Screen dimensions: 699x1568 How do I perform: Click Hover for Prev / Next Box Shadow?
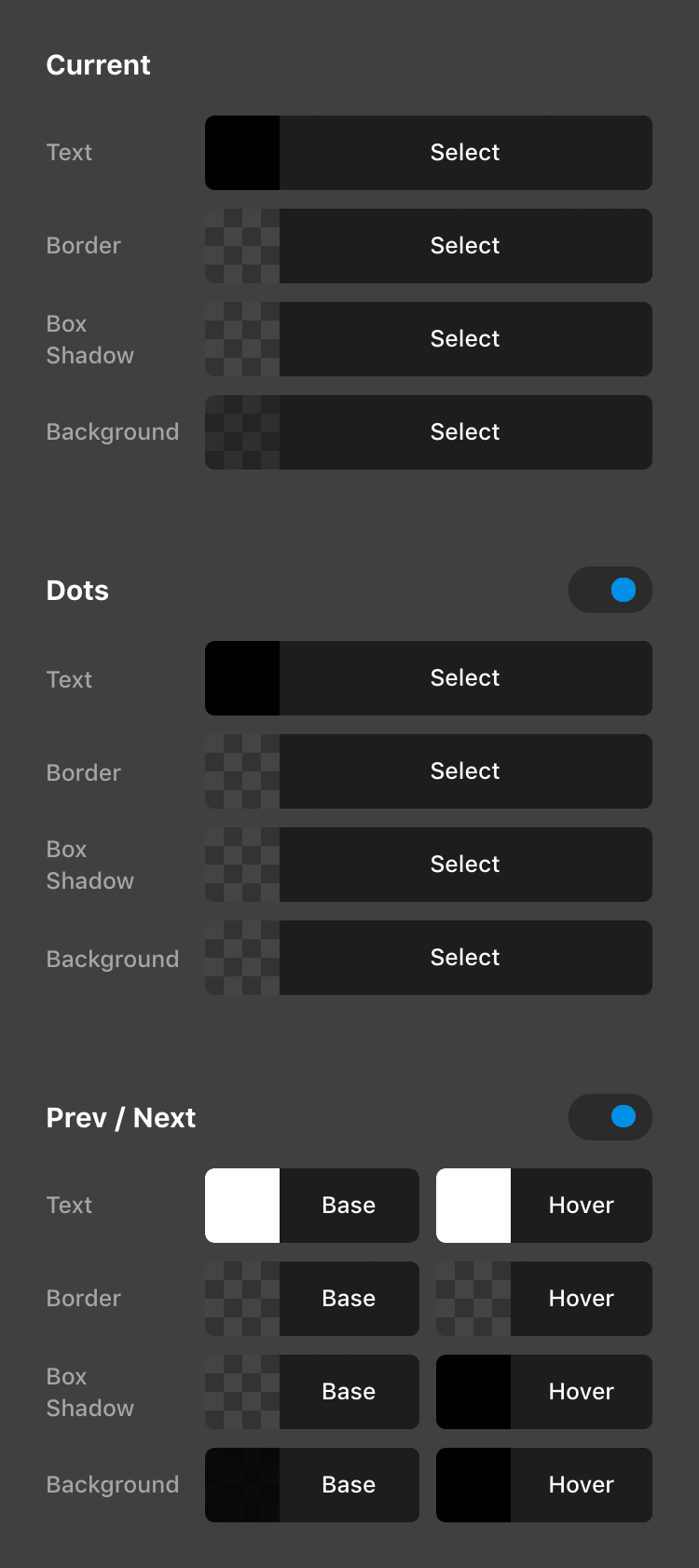pyautogui.click(x=581, y=1391)
